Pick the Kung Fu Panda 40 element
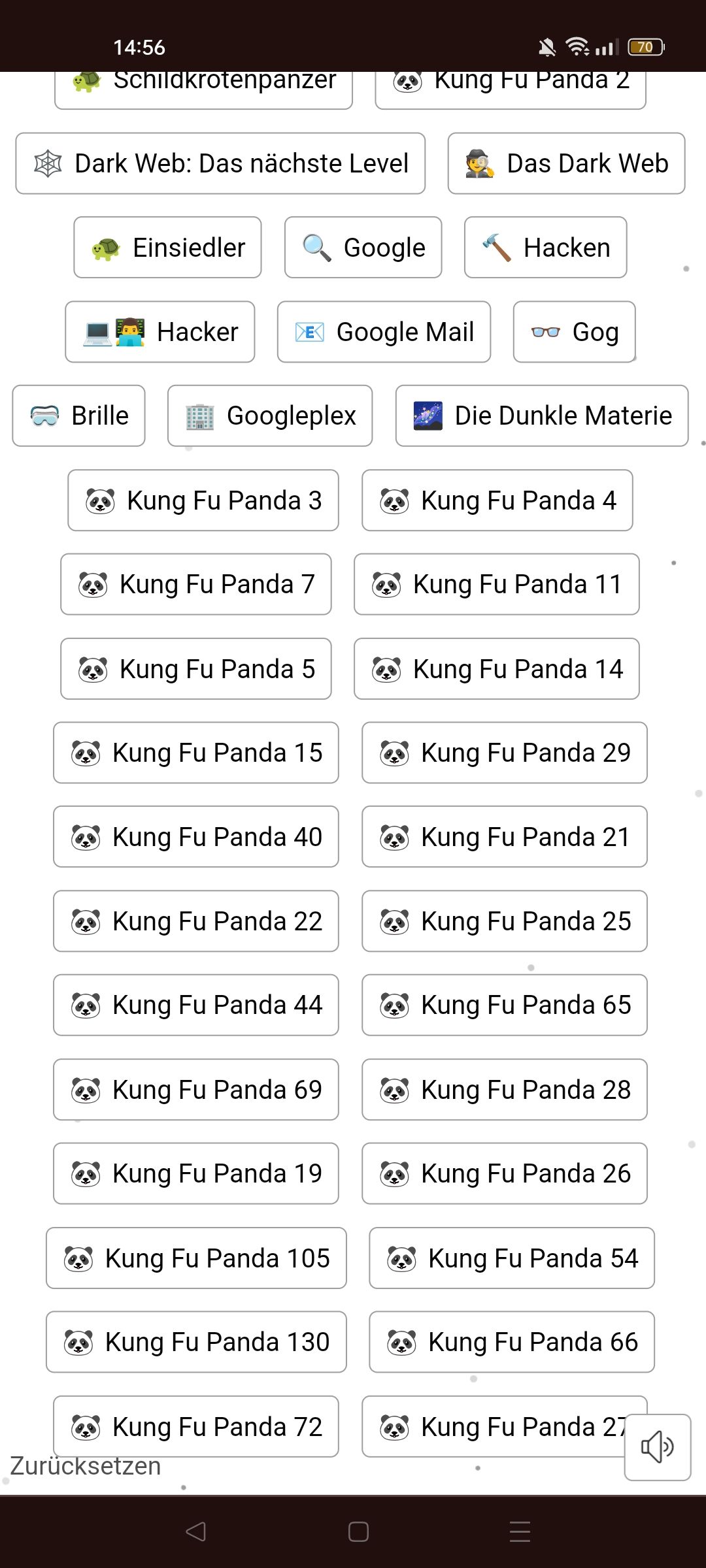Viewport: 706px width, 1568px height. coord(195,837)
